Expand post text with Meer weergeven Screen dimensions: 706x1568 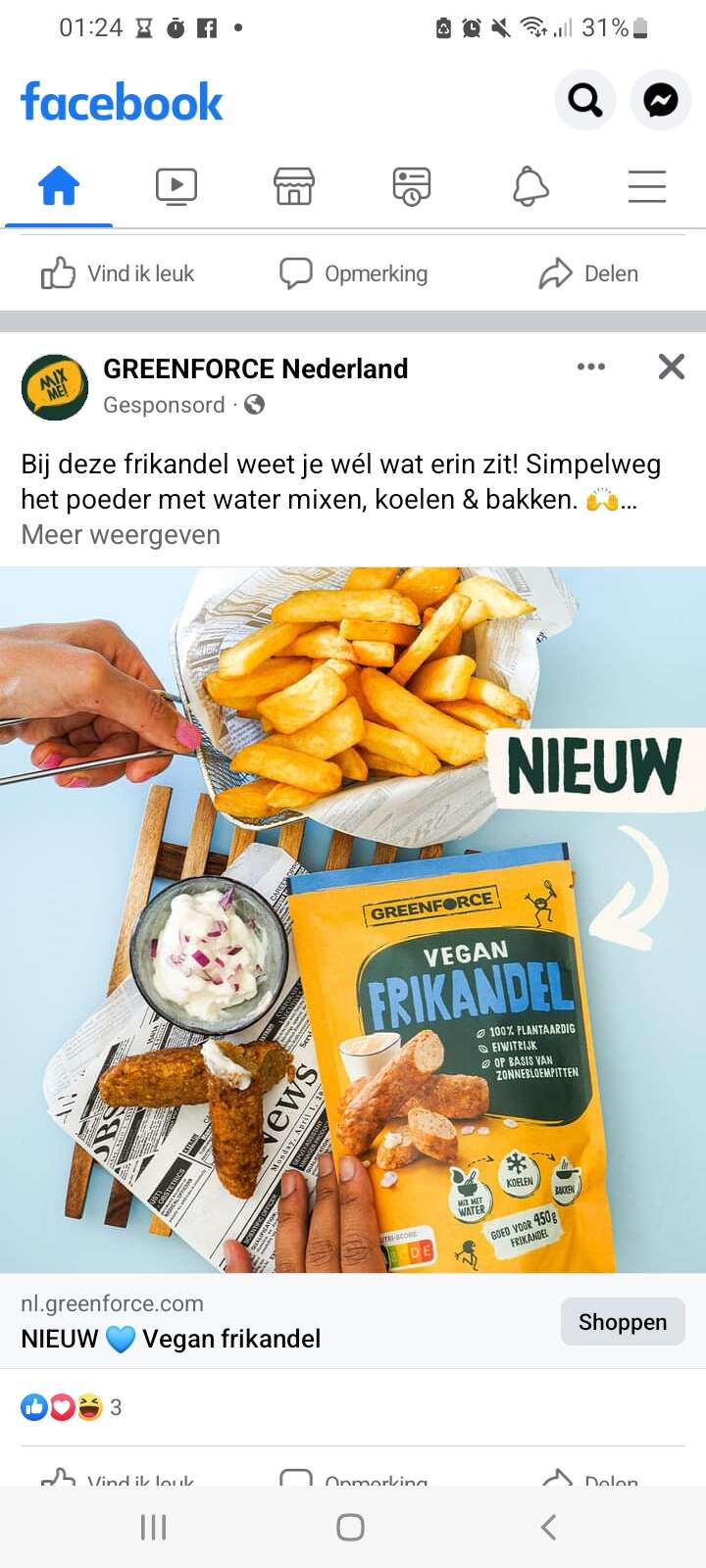pos(121,535)
